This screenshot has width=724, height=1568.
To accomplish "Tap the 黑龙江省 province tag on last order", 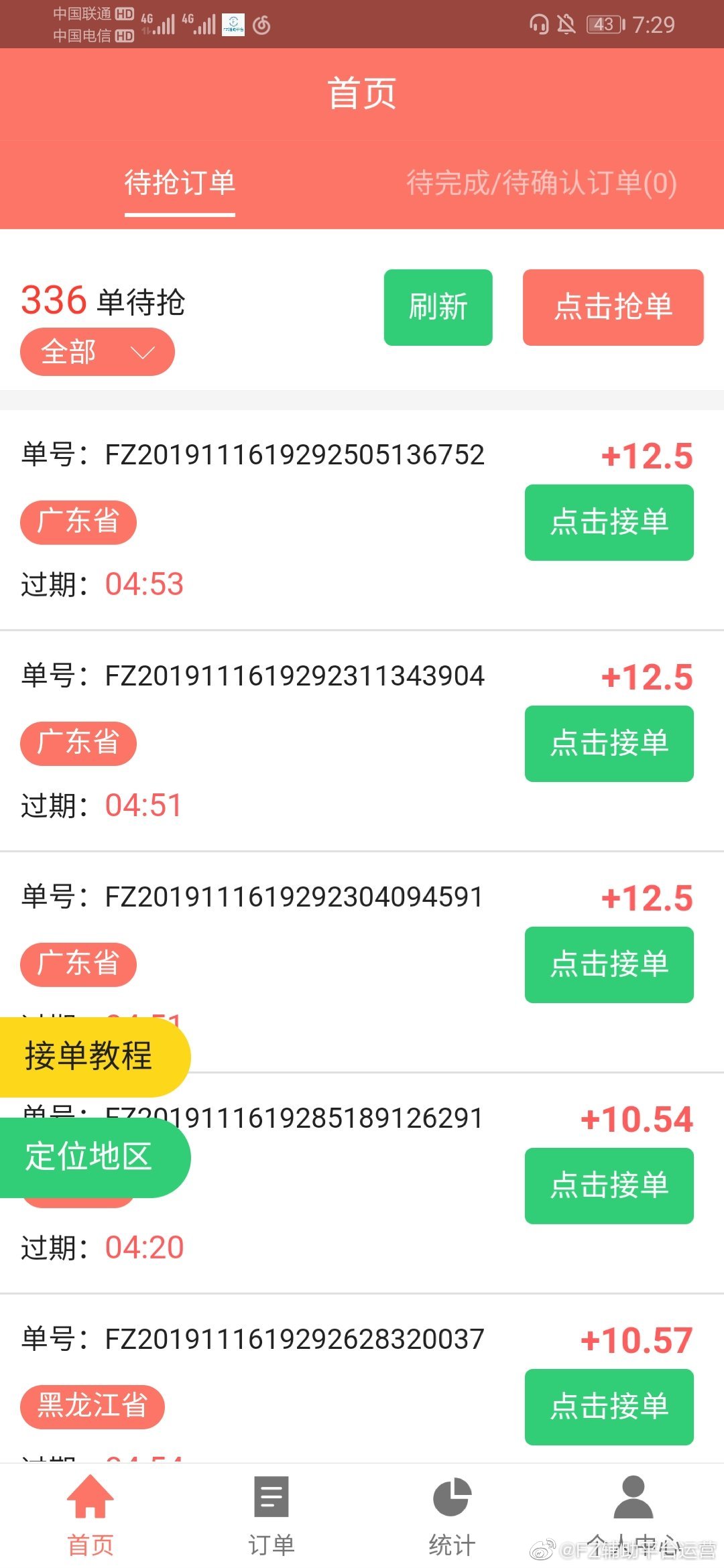I will pos(93,1407).
